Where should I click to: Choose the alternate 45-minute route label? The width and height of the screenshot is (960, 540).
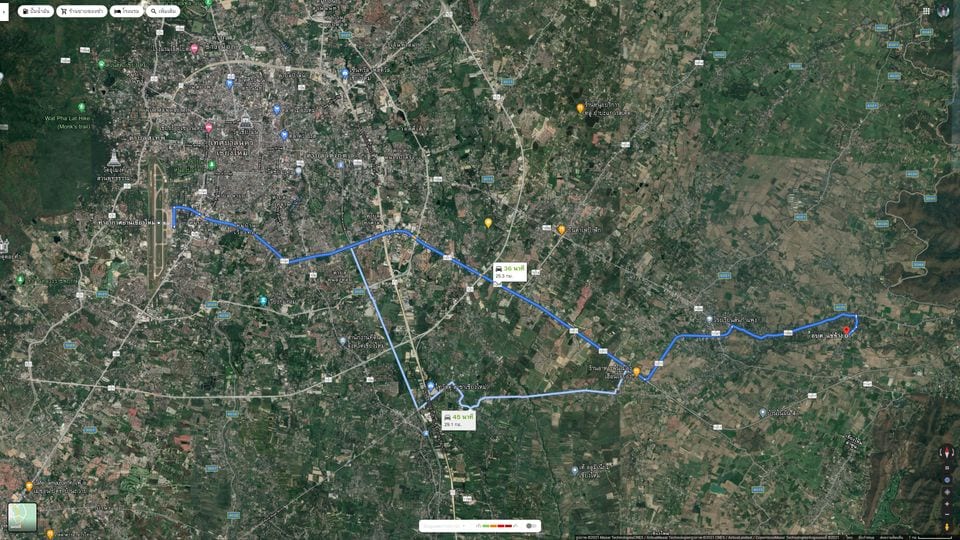(x=459, y=419)
